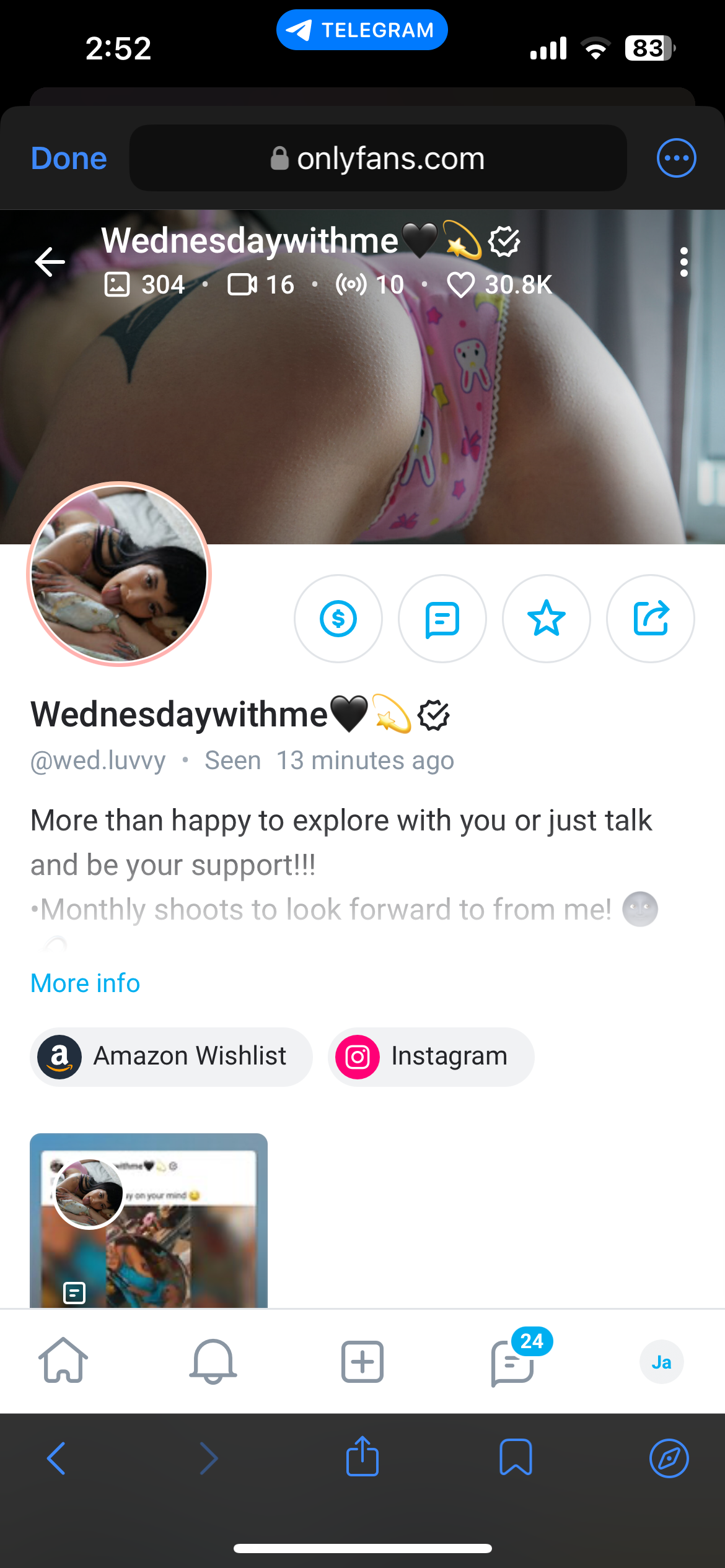
Task: Open the pinned post thumbnail
Action: 149,1220
